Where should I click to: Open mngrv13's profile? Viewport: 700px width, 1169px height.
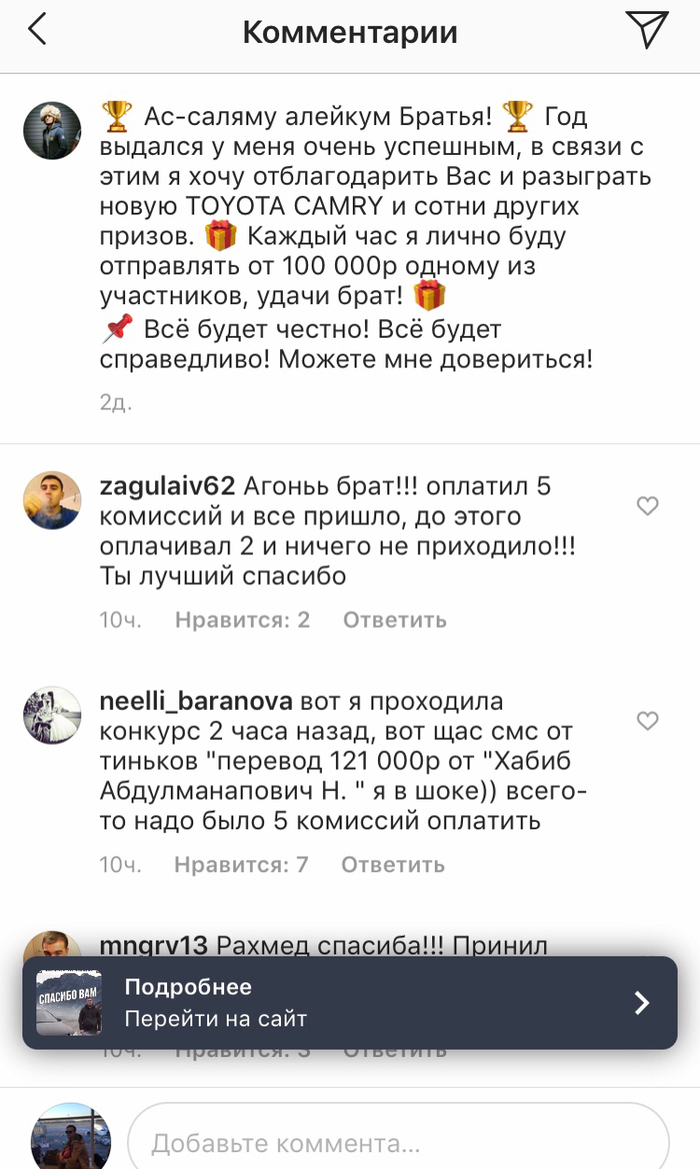point(154,945)
